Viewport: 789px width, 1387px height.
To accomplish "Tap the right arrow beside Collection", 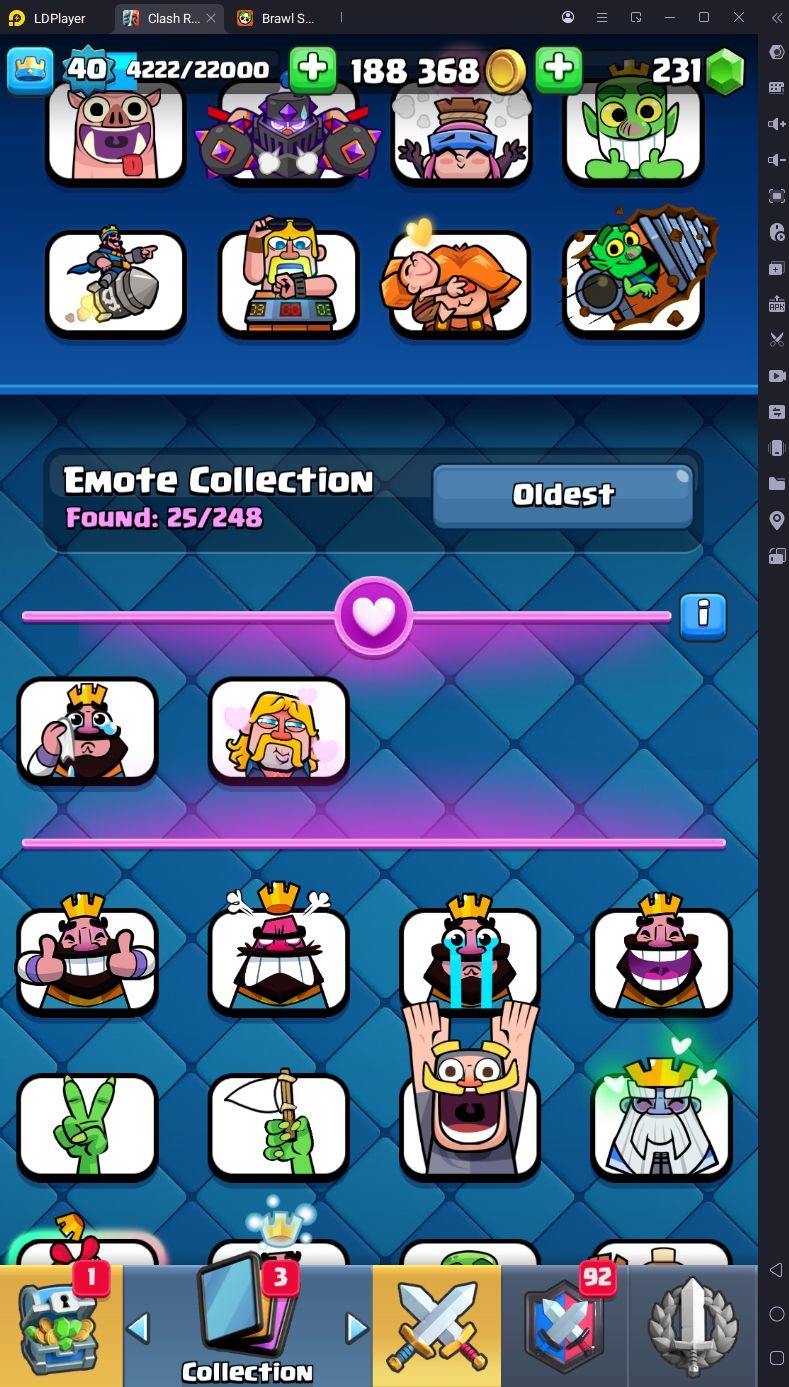I will (x=356, y=1328).
